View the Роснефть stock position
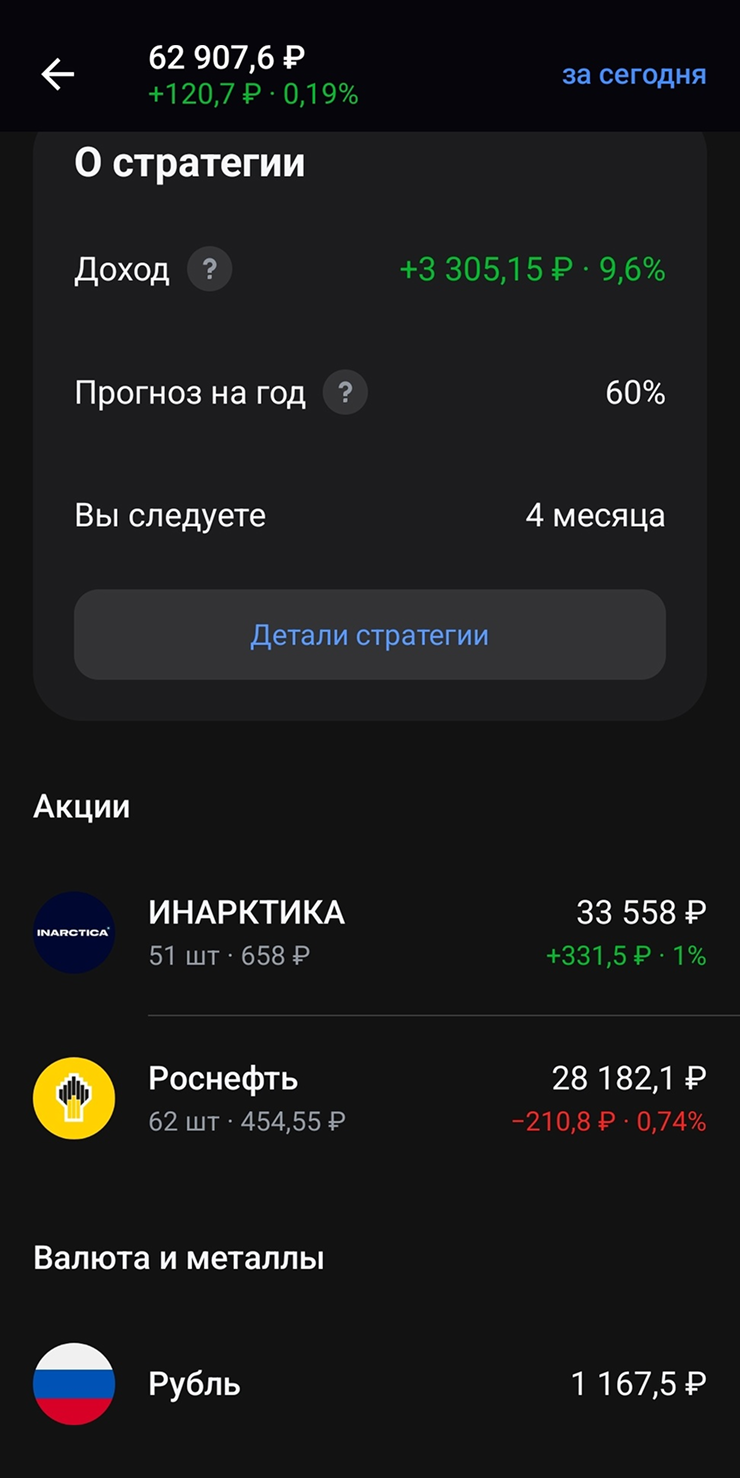 (x=370, y=1099)
